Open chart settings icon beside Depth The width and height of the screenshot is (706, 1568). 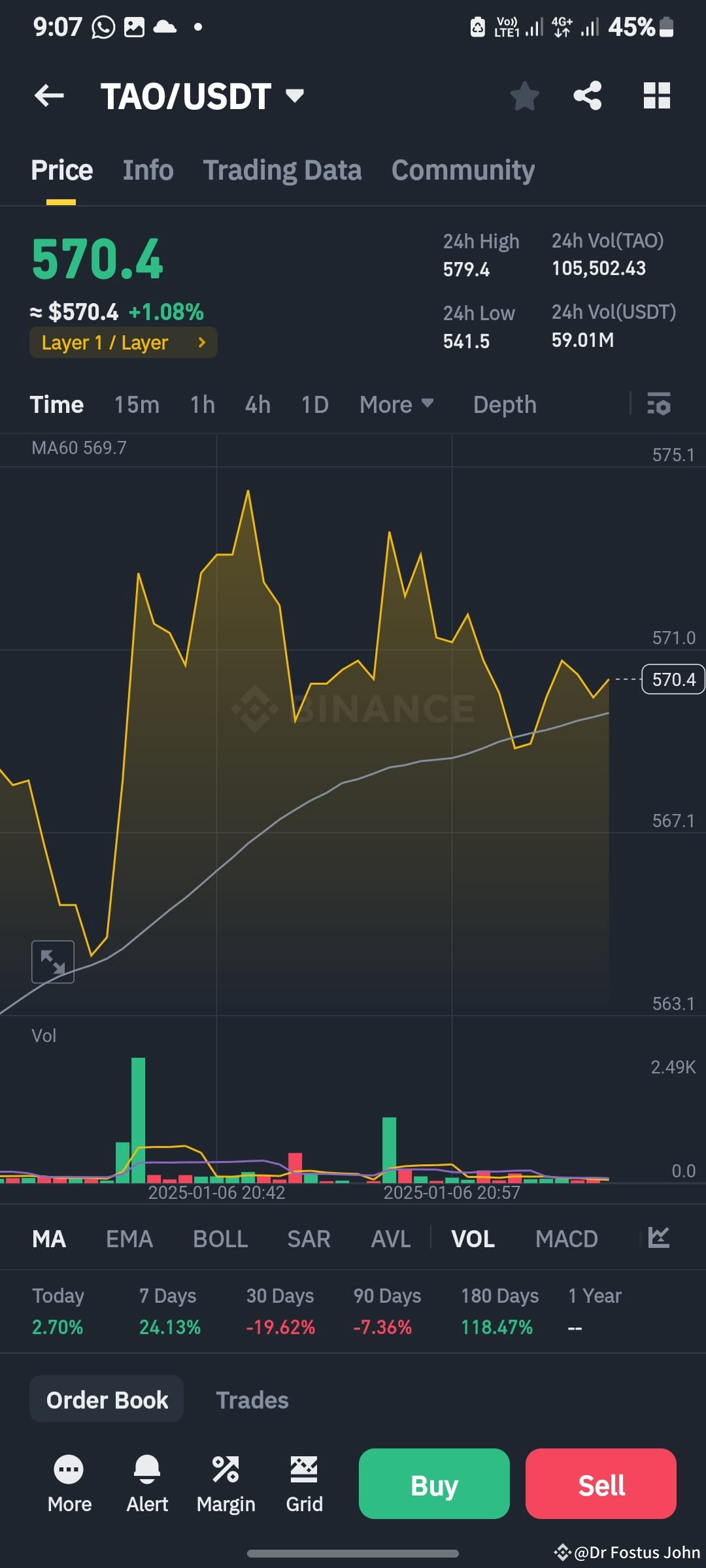tap(659, 404)
